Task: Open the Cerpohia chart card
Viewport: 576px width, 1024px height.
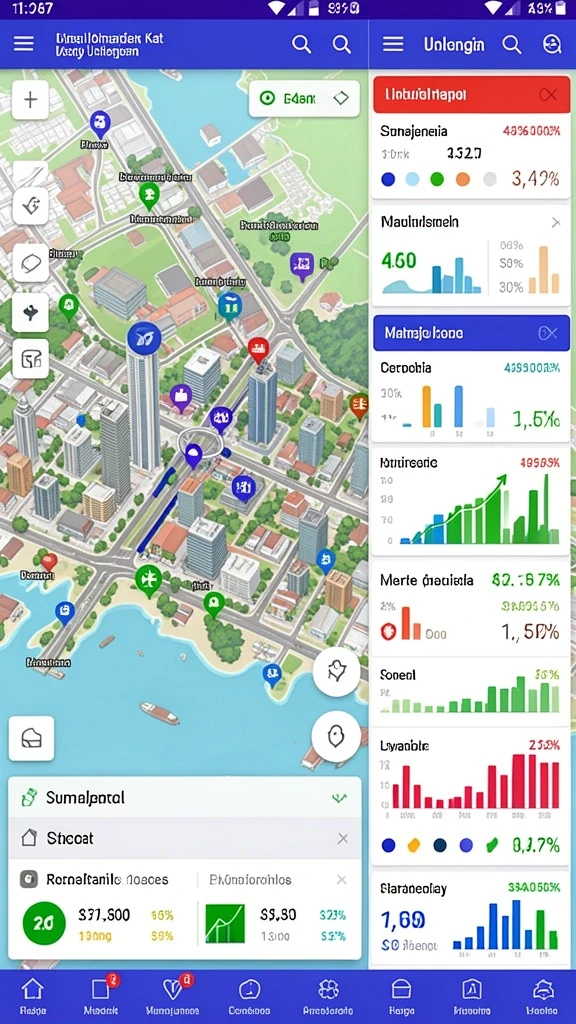Action: [470, 397]
